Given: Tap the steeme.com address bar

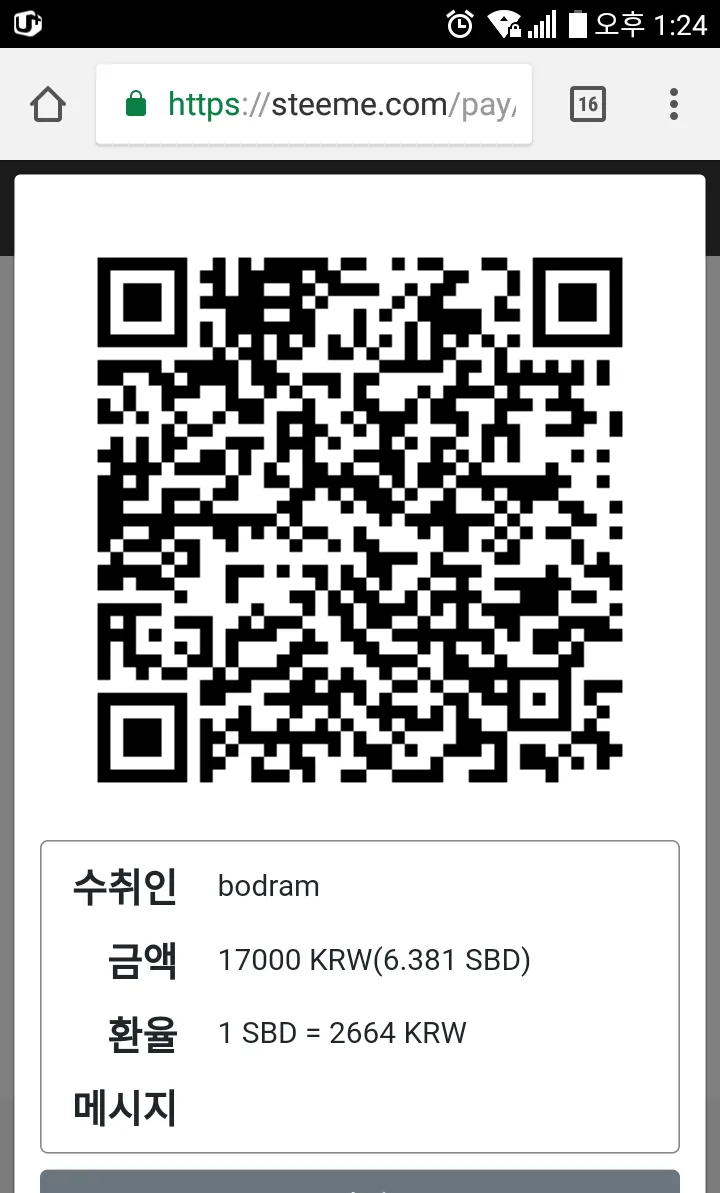Looking at the screenshot, I should coord(330,104).
